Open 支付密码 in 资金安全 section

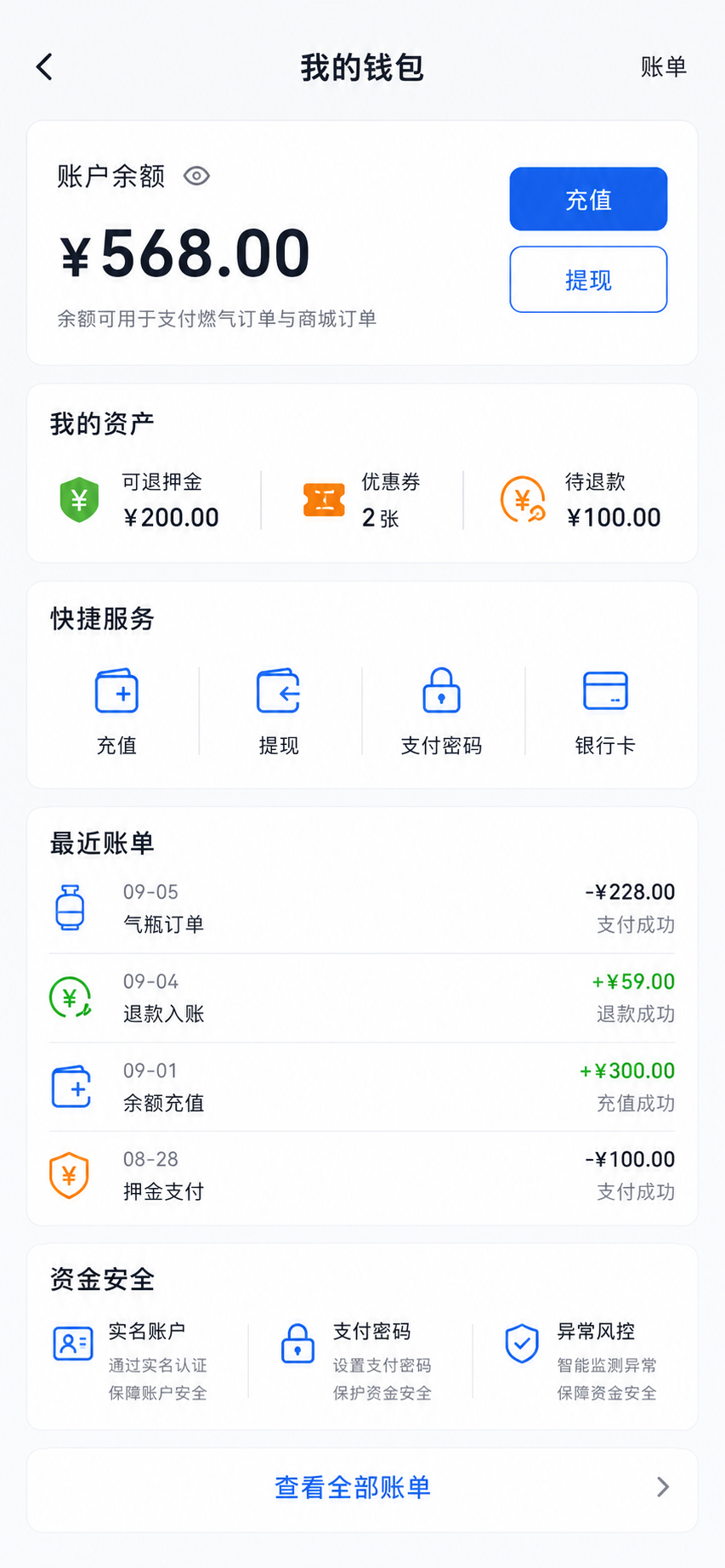coord(356,1361)
